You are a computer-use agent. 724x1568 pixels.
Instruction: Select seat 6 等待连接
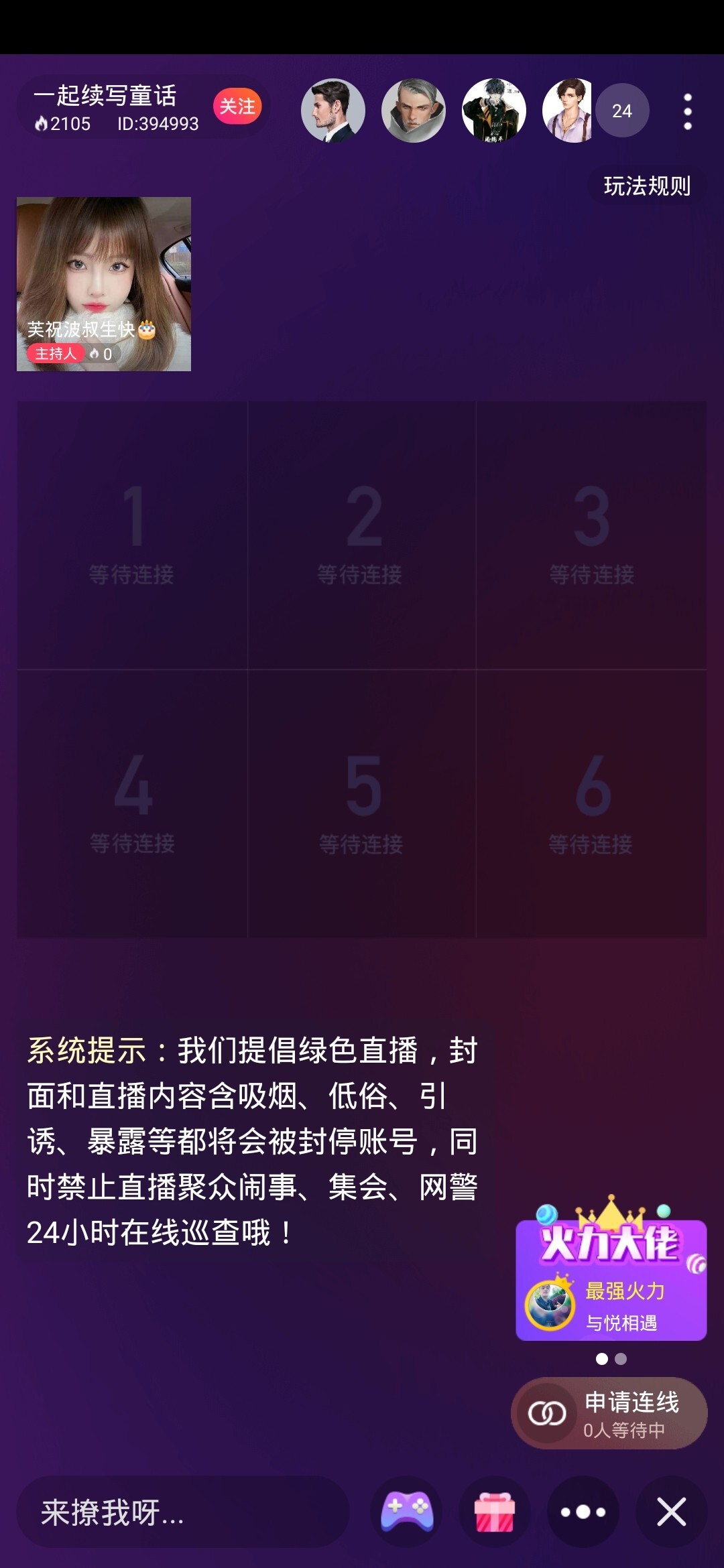591,804
